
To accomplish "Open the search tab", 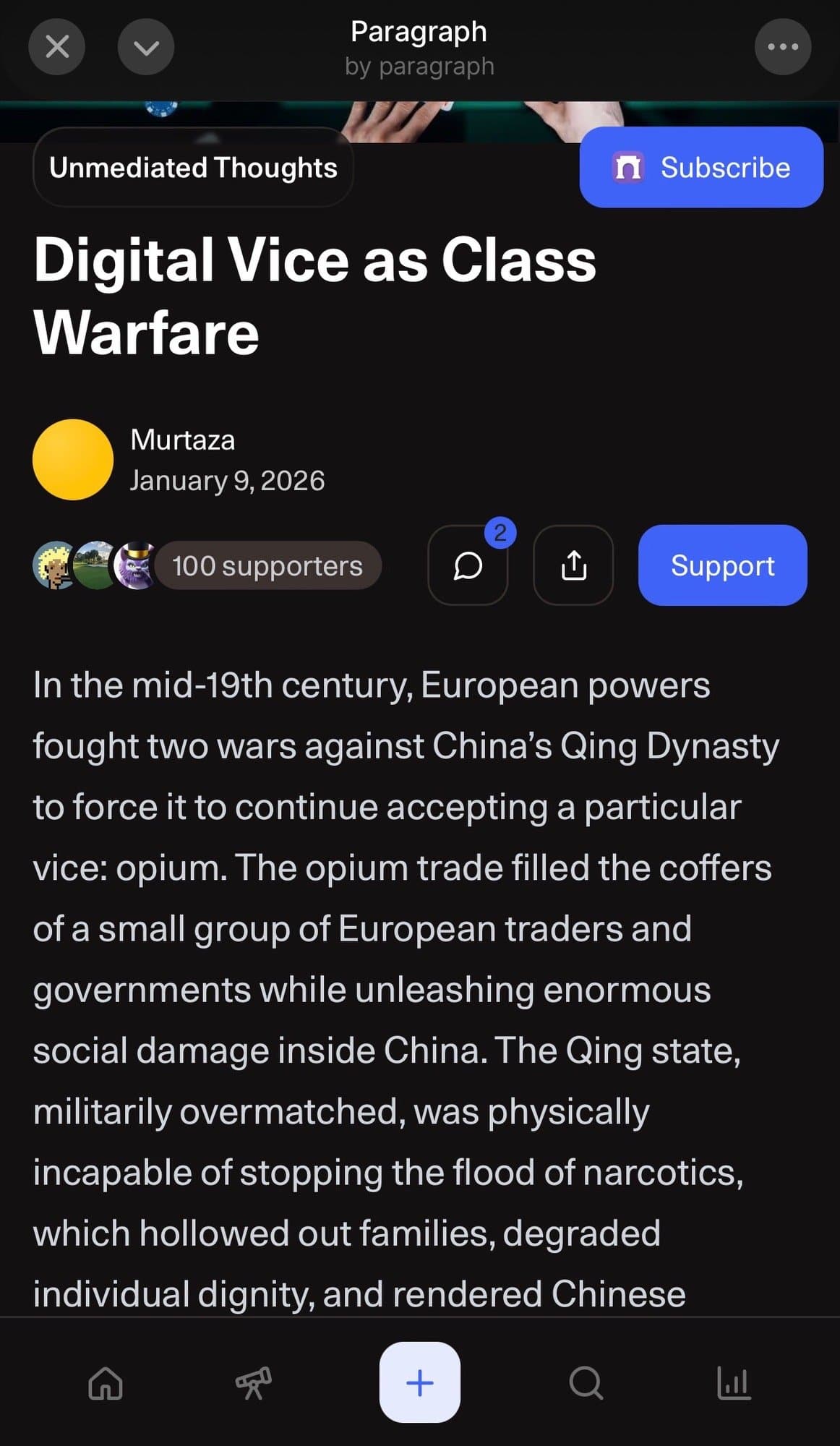I will pyautogui.click(x=586, y=1384).
